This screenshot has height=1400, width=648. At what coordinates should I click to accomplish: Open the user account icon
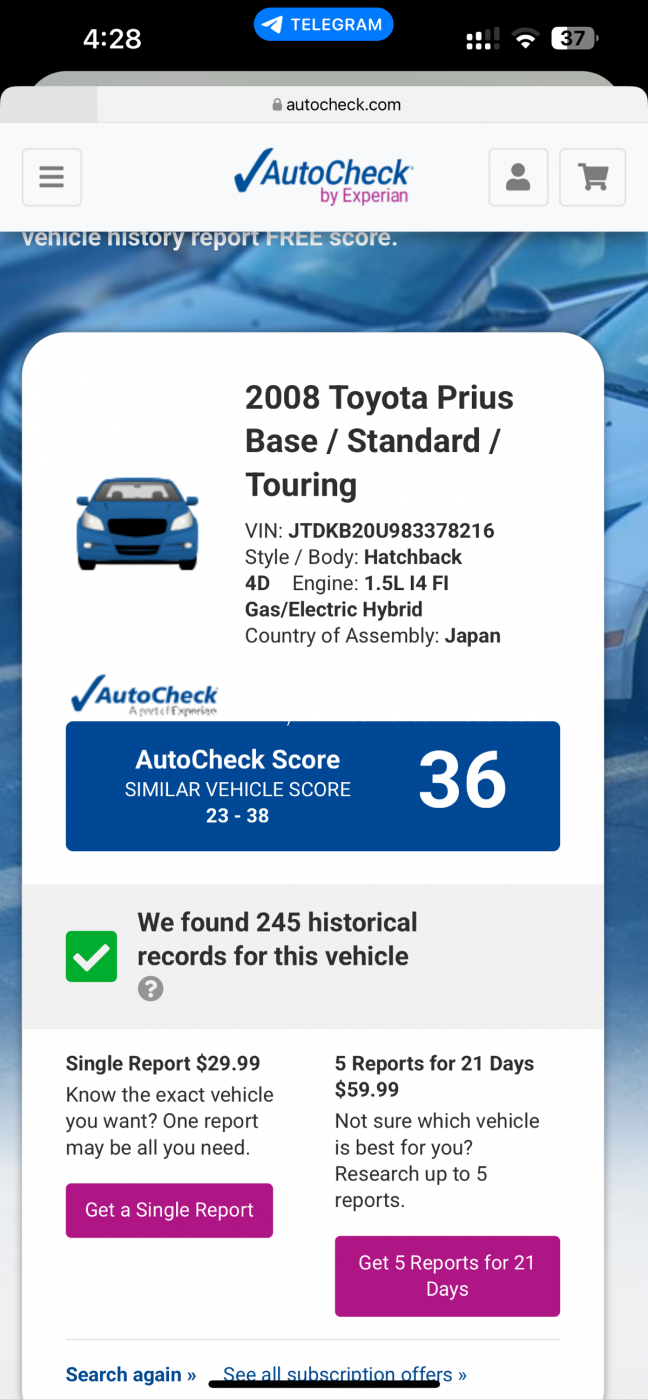click(518, 177)
